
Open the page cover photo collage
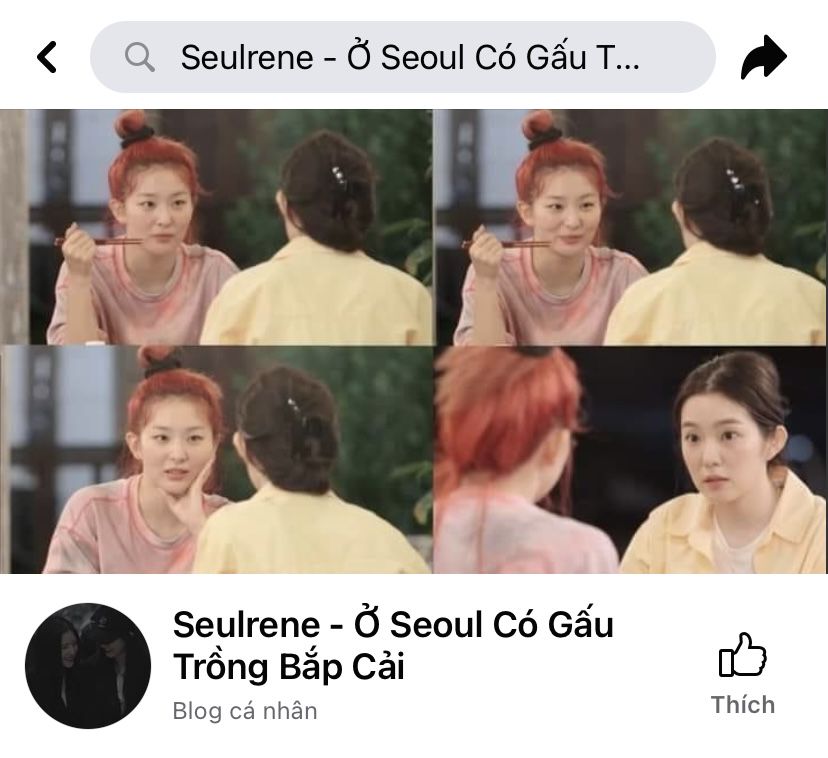(x=414, y=340)
